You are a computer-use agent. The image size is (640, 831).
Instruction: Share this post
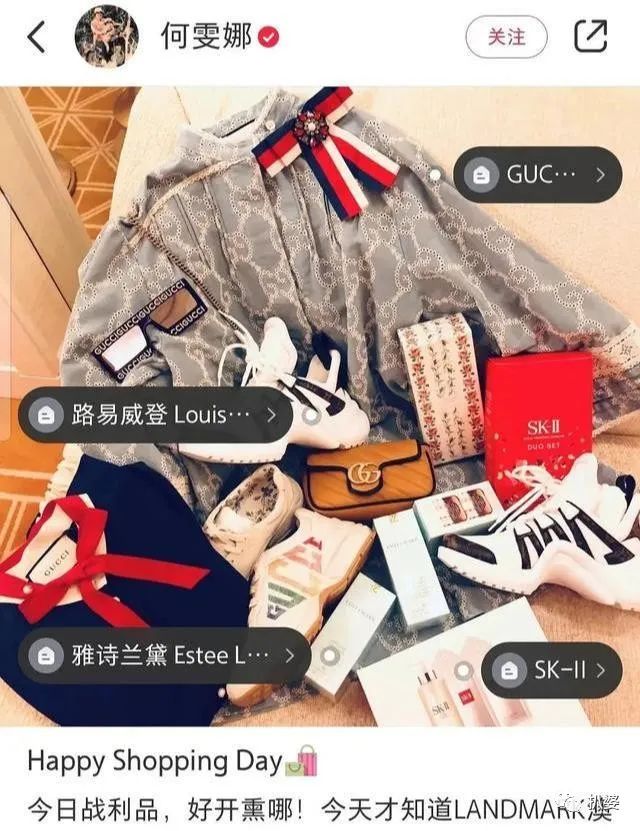591,37
